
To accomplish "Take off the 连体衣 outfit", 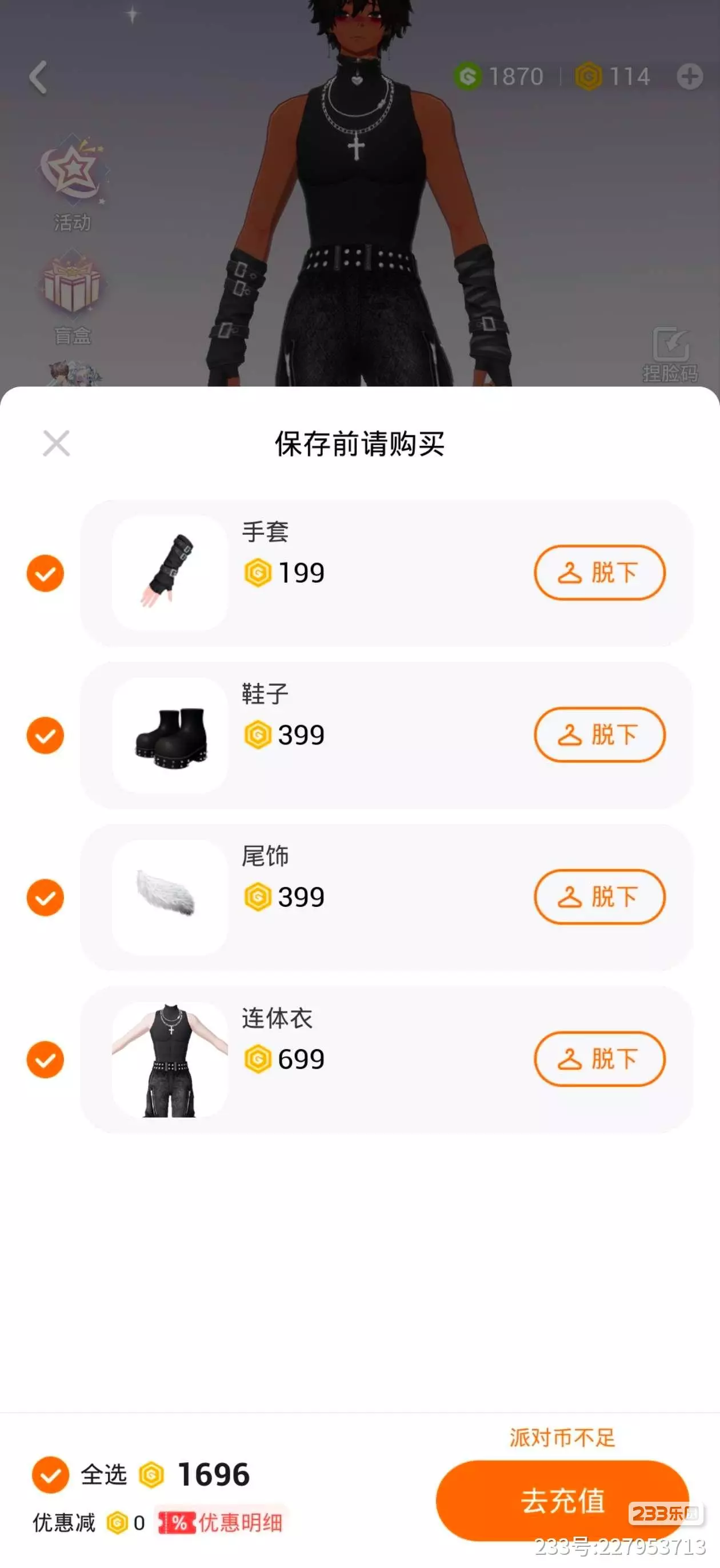I will click(599, 1059).
